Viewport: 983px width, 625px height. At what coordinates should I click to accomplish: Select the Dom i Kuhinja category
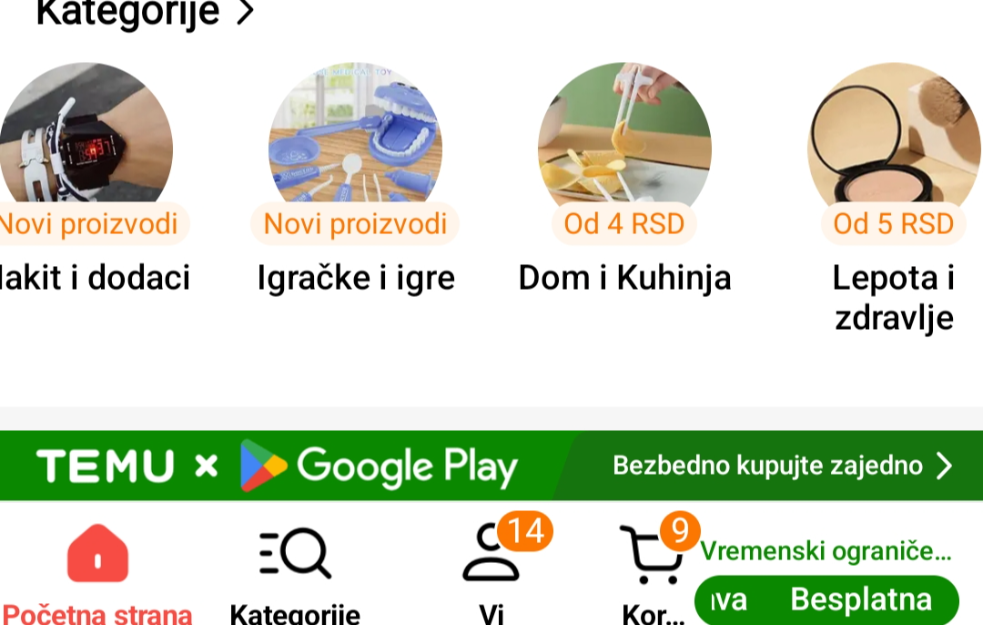(x=624, y=150)
